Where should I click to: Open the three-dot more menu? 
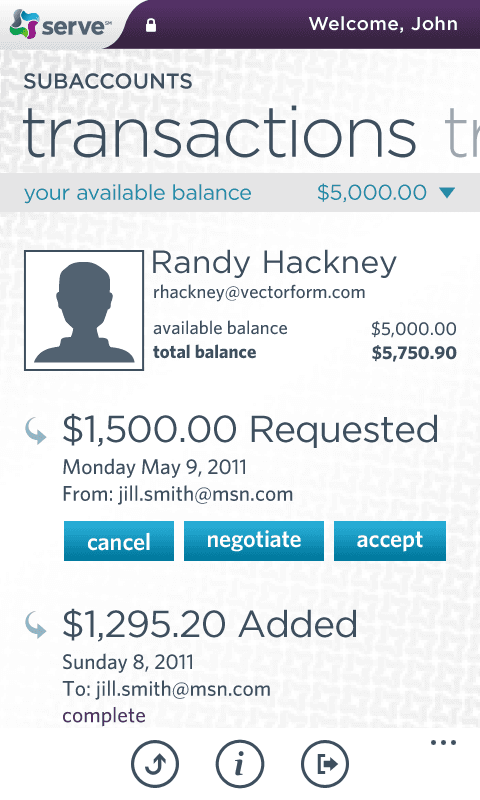pyautogui.click(x=443, y=743)
